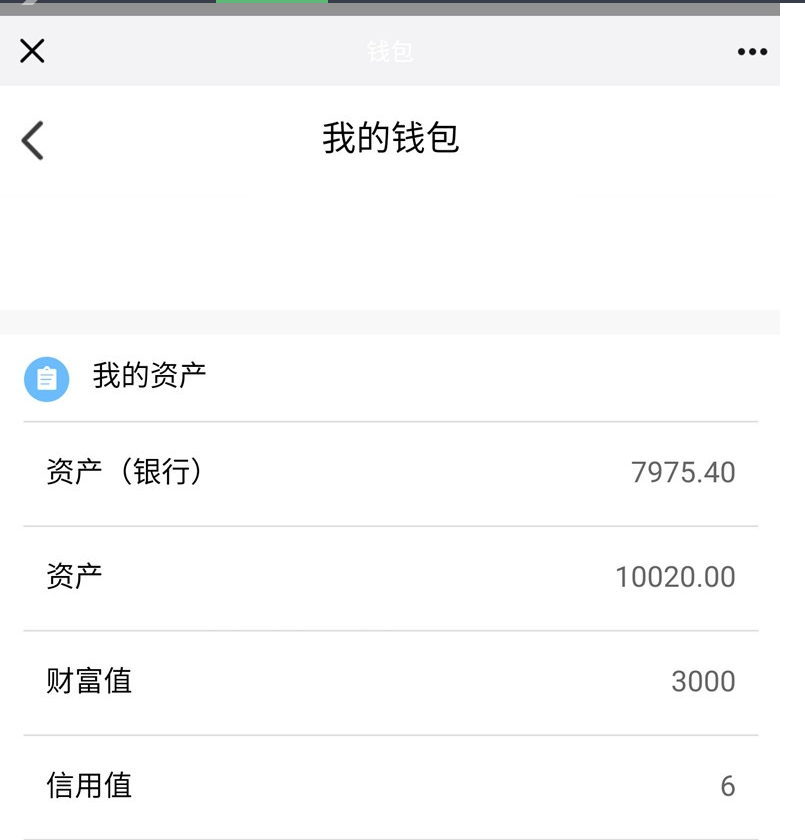Tap the X close icon top left

pyautogui.click(x=31, y=51)
